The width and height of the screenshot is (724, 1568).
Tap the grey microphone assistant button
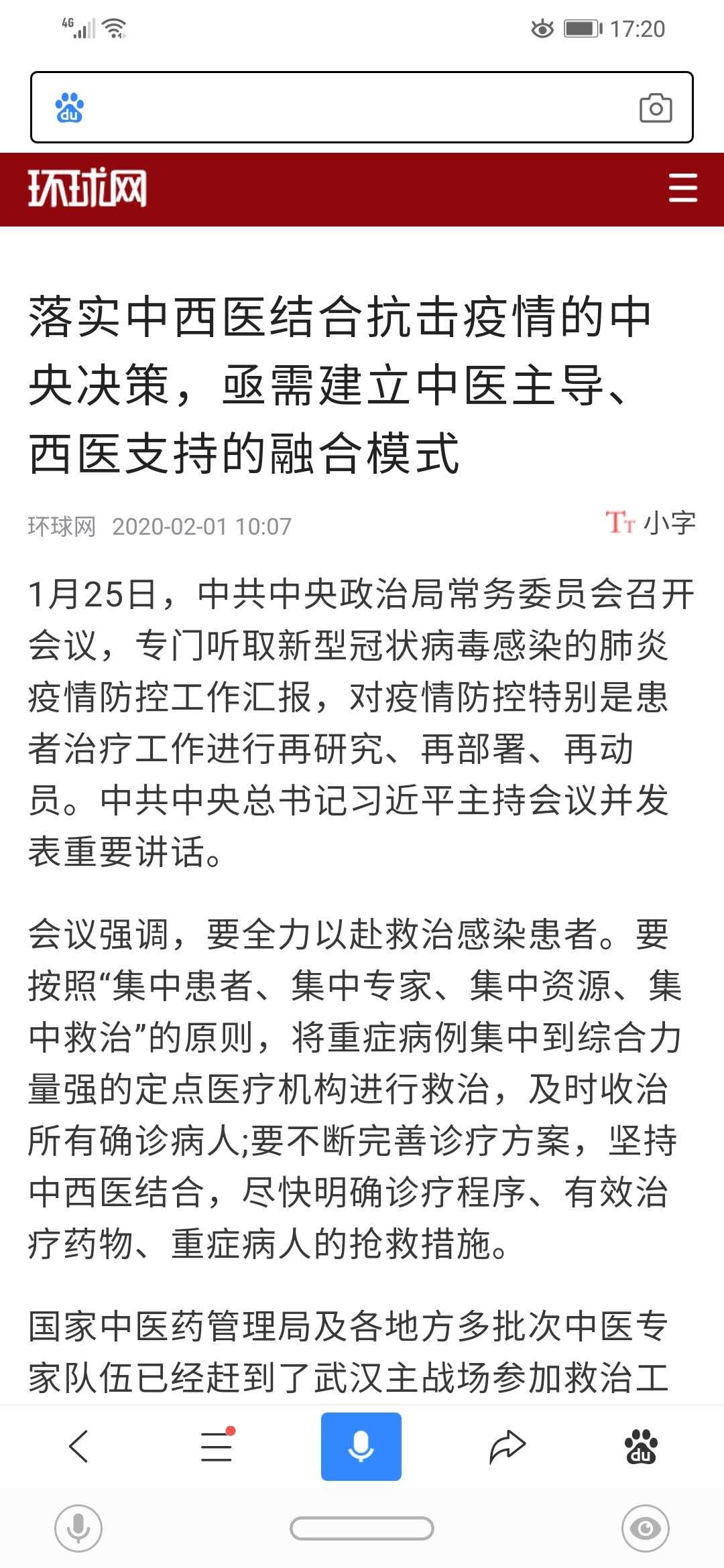(x=78, y=1528)
